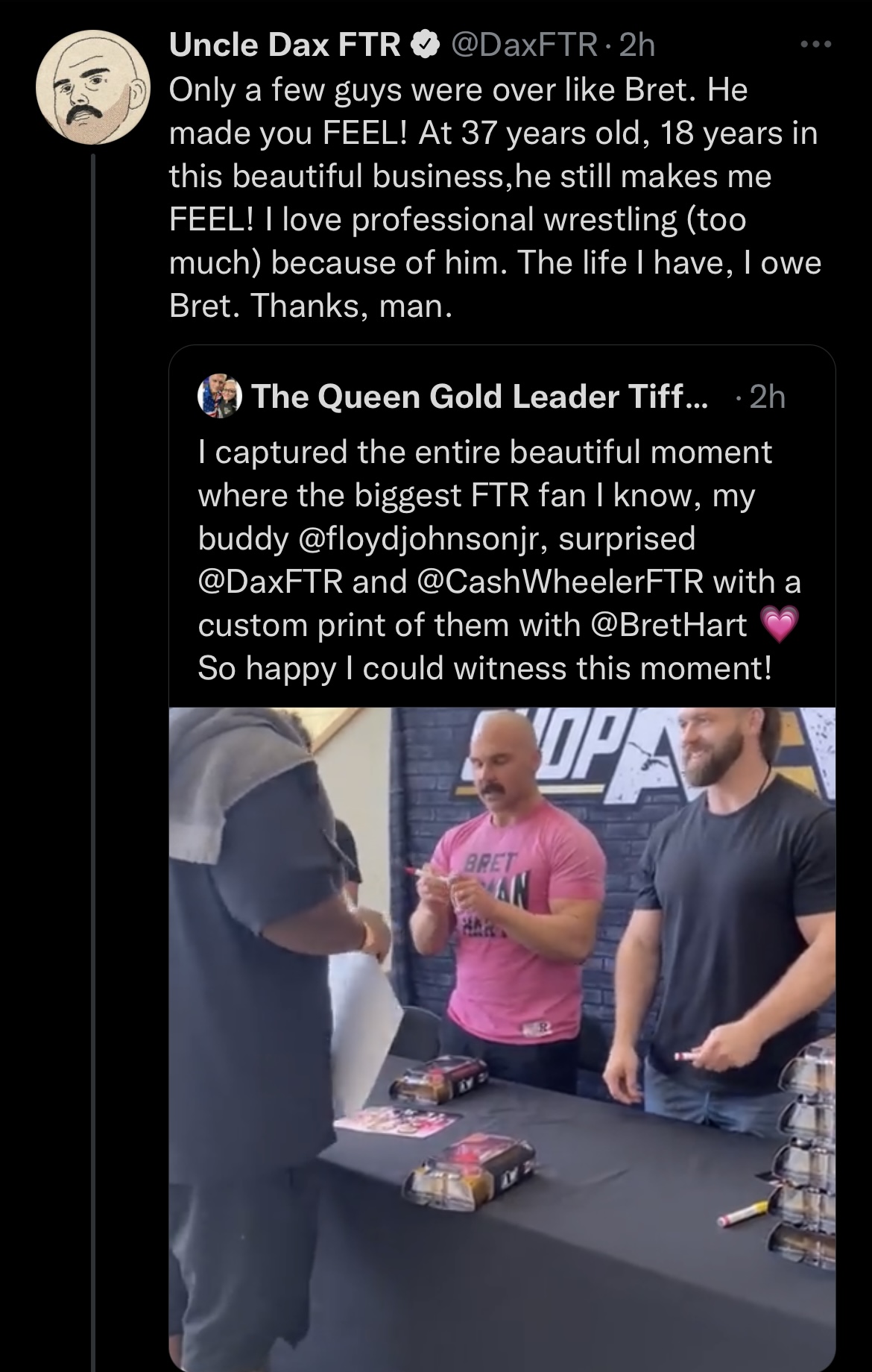Open the tweet's three-dot overflow menu
Screen dimensions: 872x1372
coord(815,45)
